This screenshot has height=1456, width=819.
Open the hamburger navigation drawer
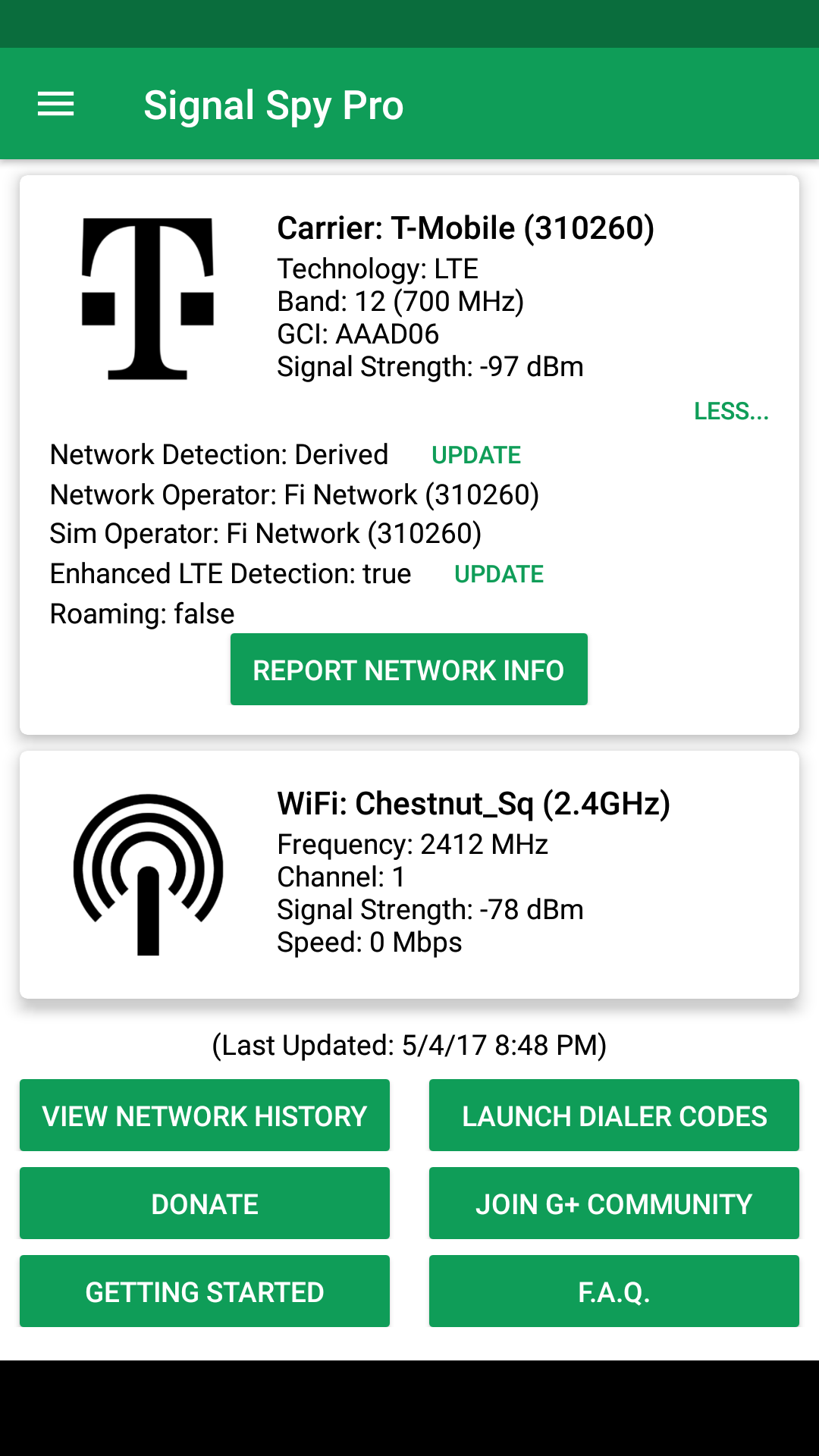coord(56,104)
